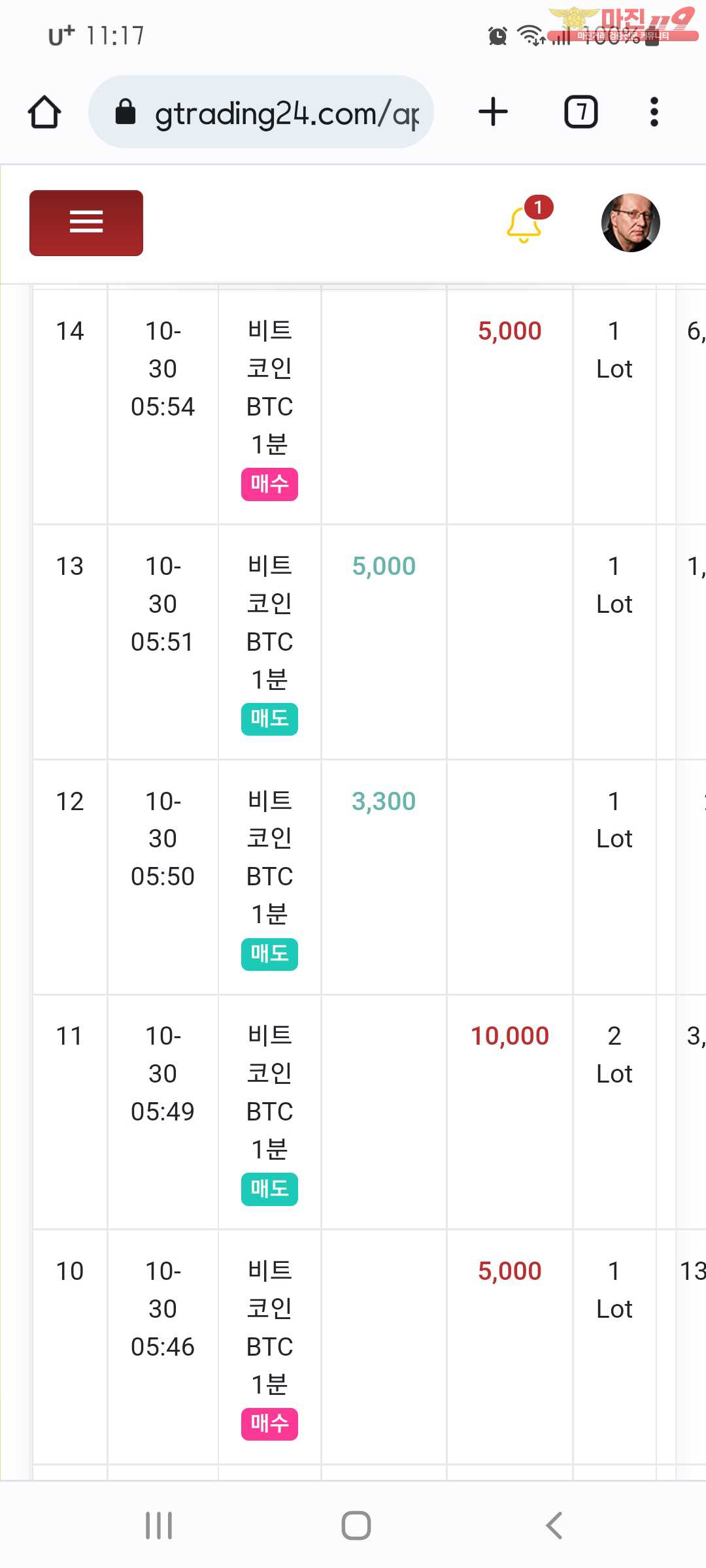Open a new browser tab
The image size is (706, 1568).
click(x=494, y=112)
